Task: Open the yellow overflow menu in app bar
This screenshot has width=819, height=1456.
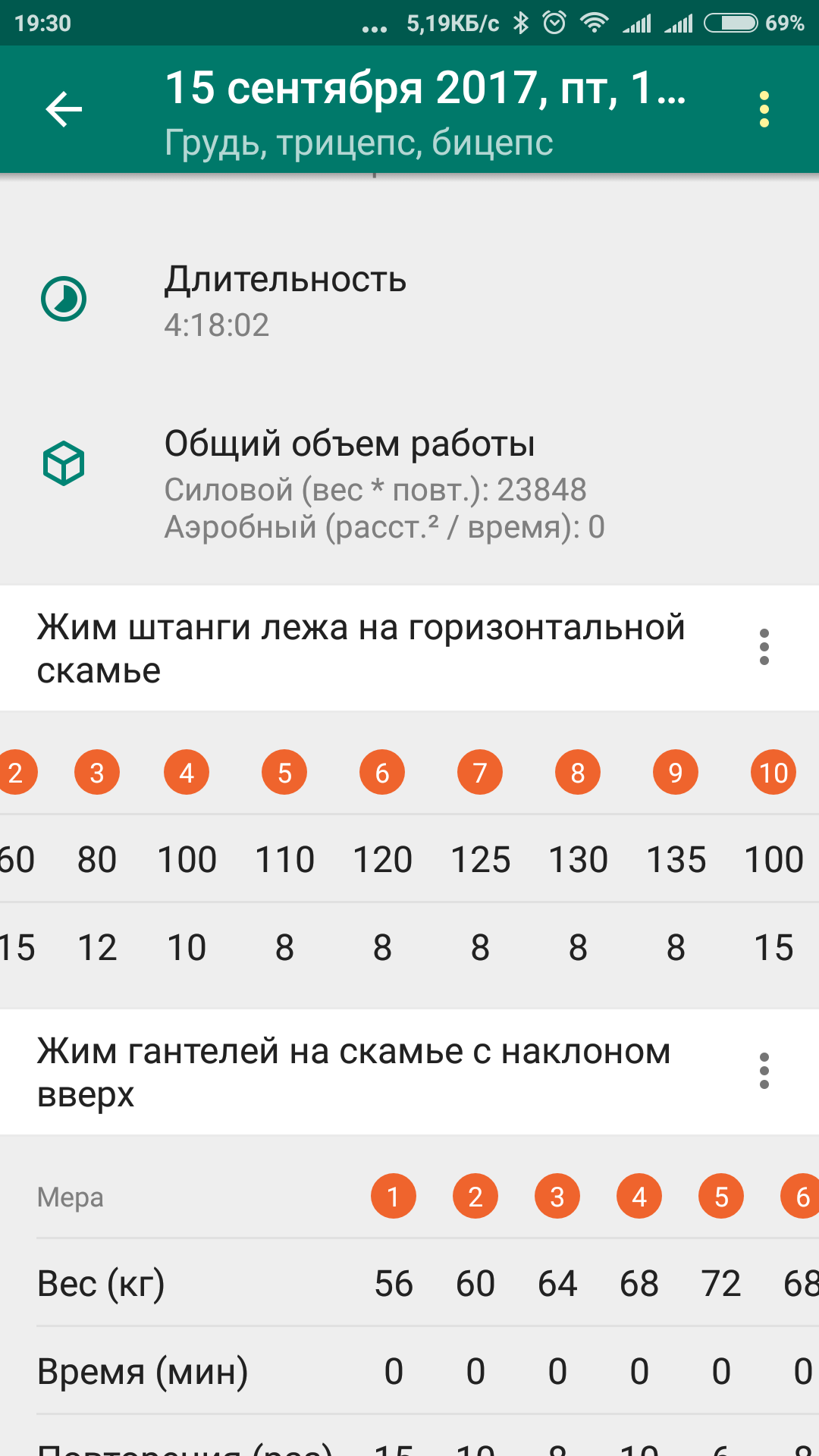Action: pos(764,109)
